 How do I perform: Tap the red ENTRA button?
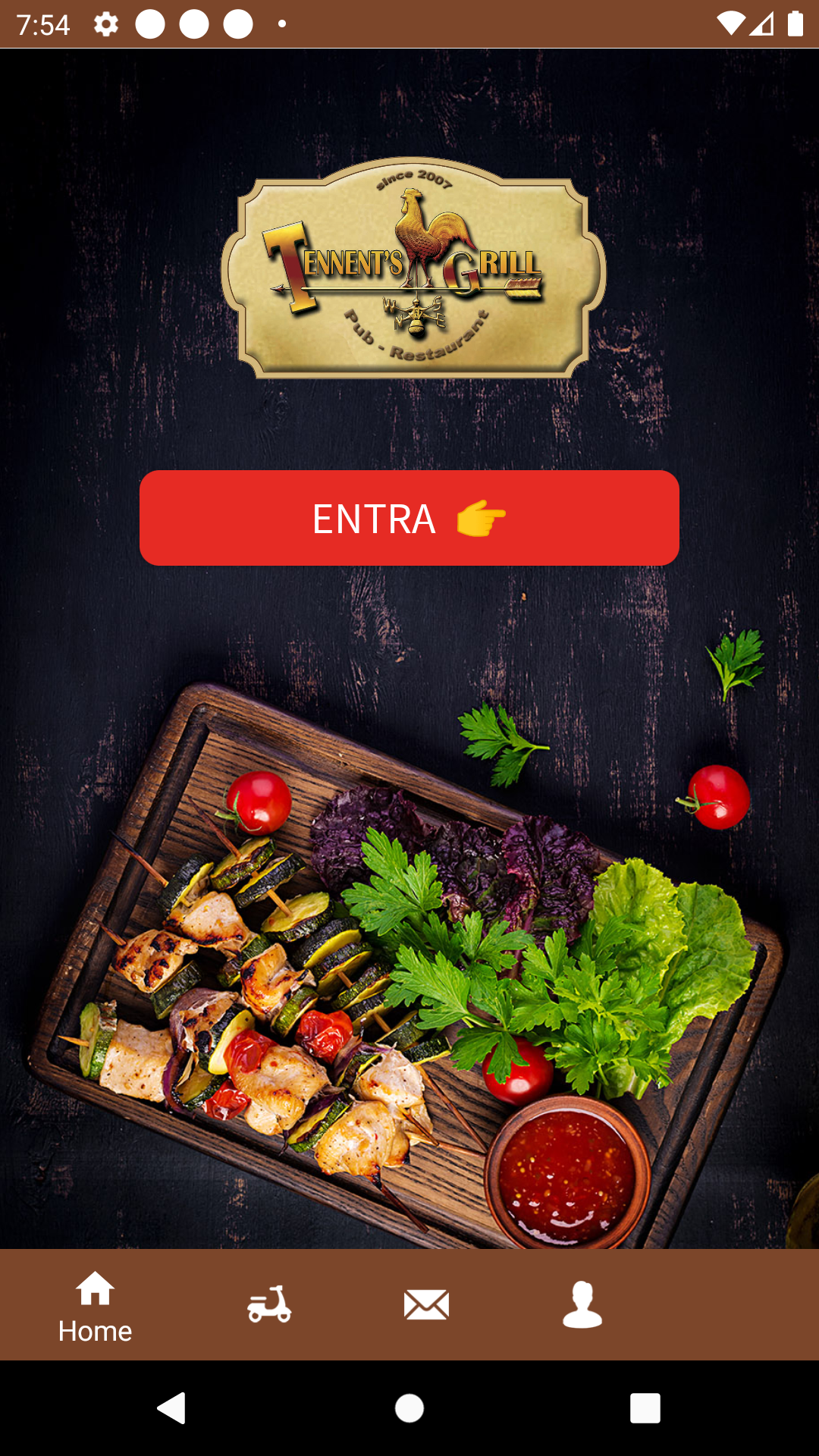(x=409, y=518)
